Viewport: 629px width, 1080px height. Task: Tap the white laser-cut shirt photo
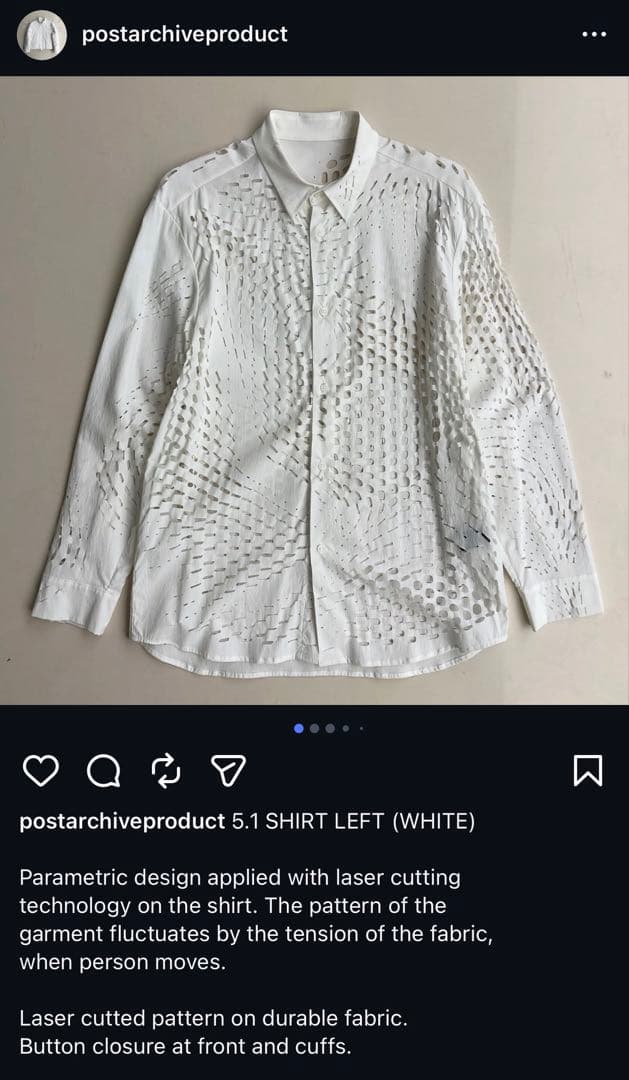(x=314, y=390)
